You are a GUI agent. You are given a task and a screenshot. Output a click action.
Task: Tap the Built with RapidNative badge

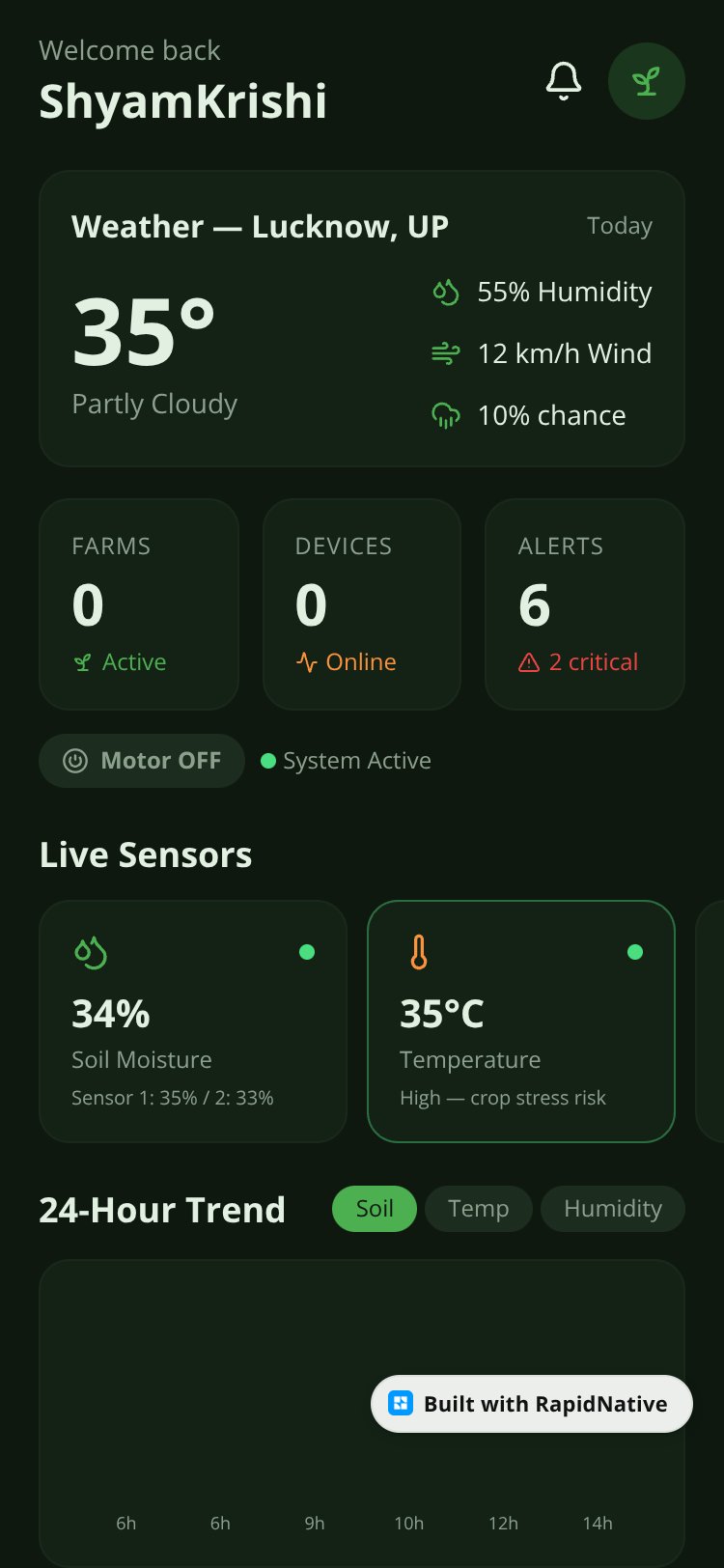532,1404
